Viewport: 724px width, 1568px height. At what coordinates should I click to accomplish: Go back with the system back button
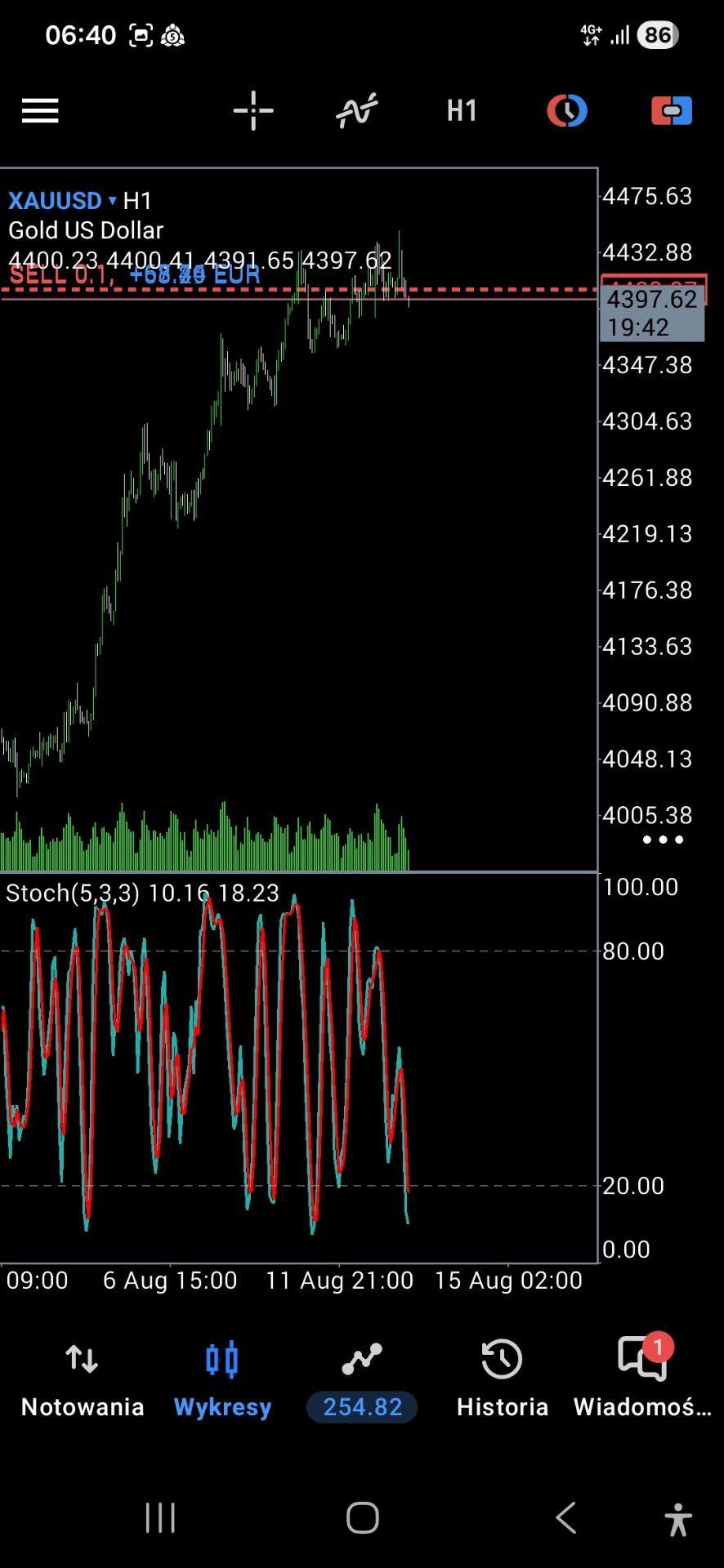pyautogui.click(x=565, y=1518)
